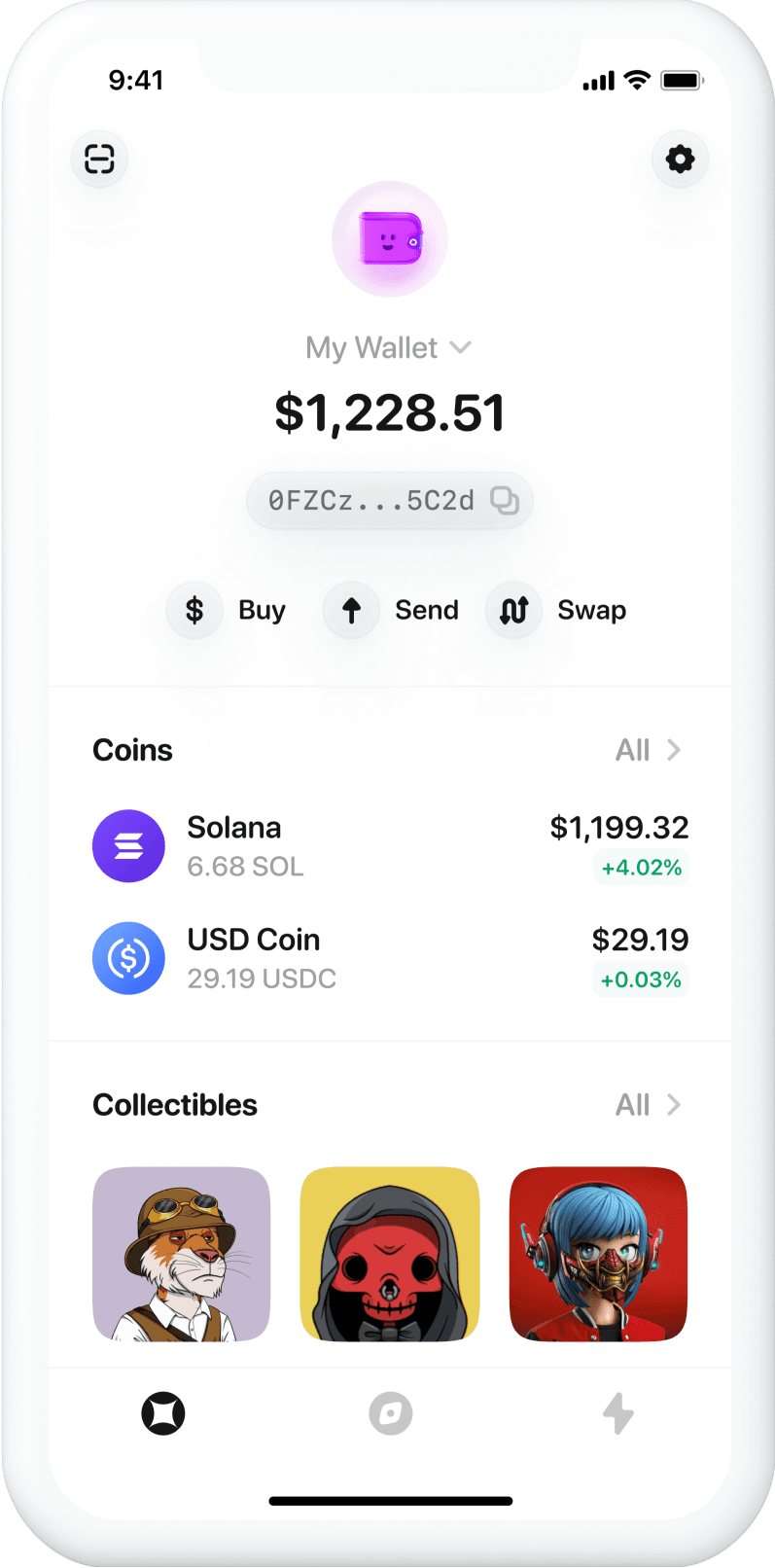Viewport: 775px width, 1568px height.
Task: Tap the USD Coin +0.03% badge
Action: pos(641,980)
